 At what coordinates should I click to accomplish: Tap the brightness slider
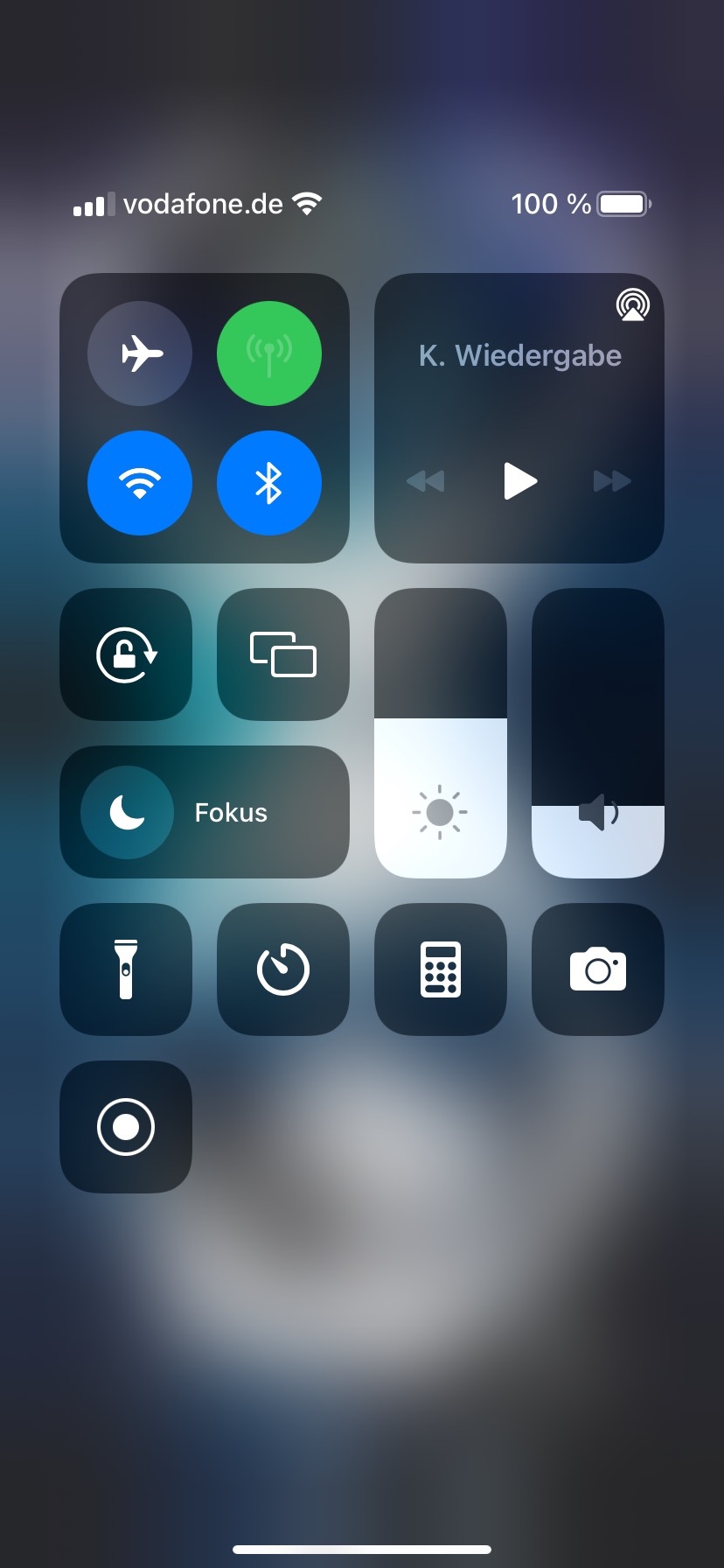point(441,733)
